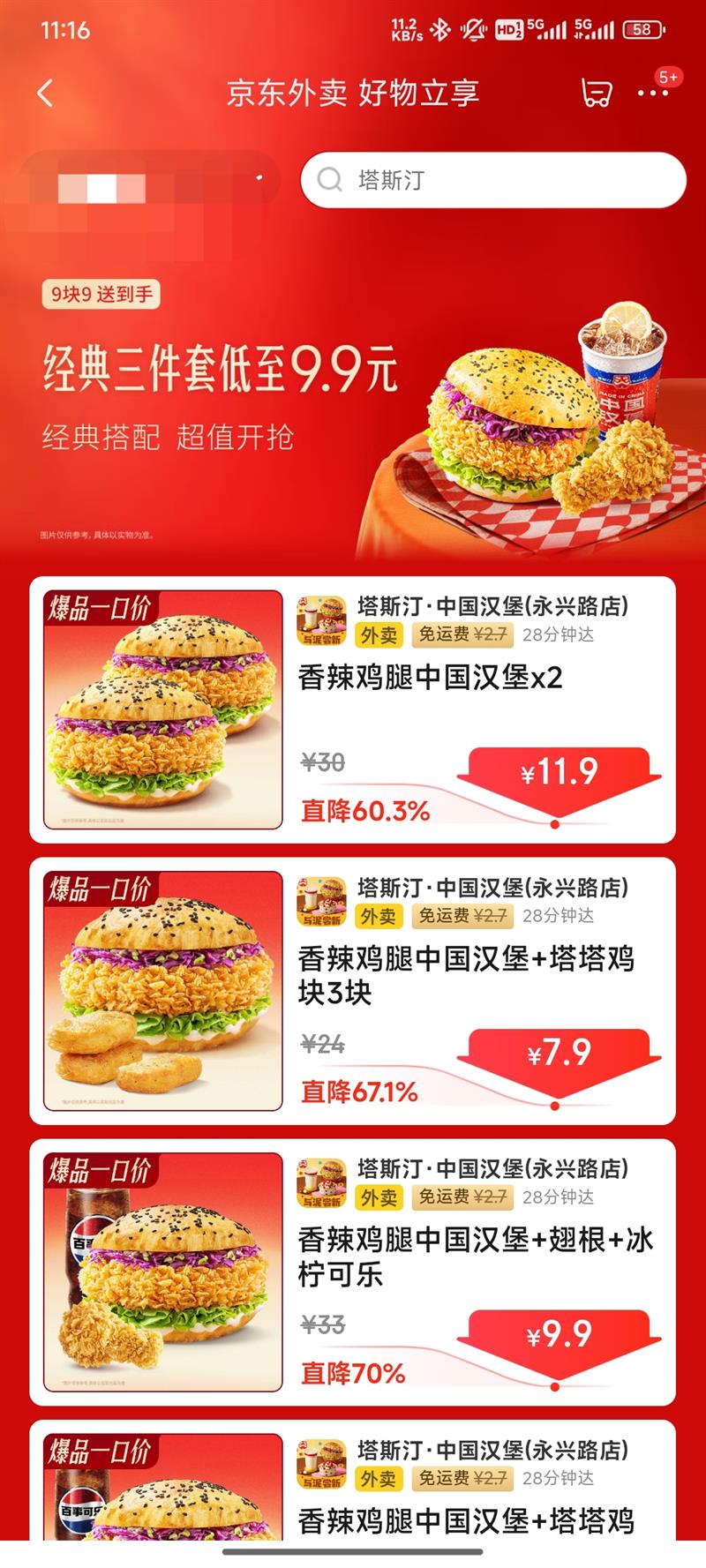
Task: Open the 塔斯汀·中国汉堡(永兴路店) store link
Action: tap(494, 605)
